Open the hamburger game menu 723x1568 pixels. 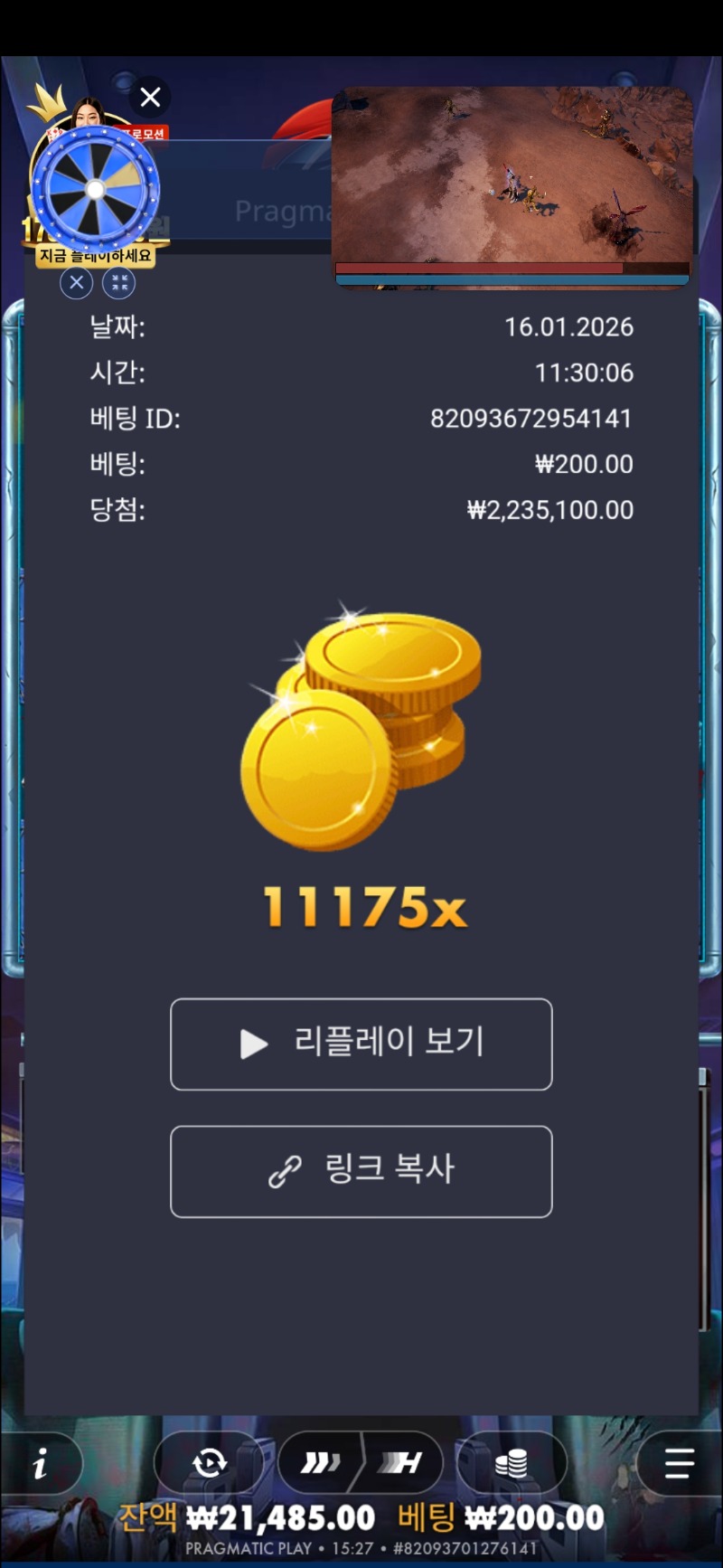coord(679,1463)
